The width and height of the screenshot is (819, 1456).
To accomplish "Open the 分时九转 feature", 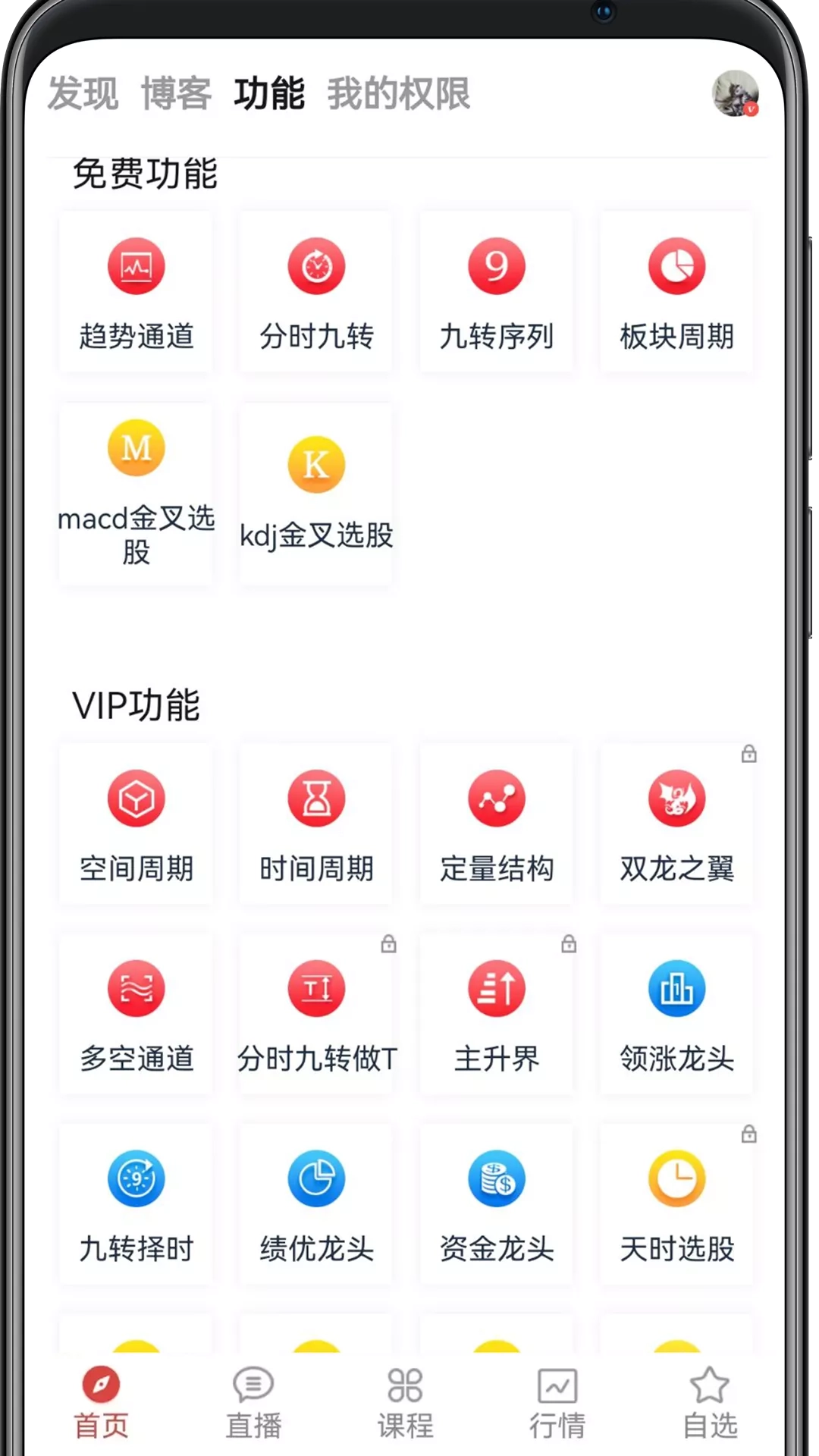I will (316, 293).
